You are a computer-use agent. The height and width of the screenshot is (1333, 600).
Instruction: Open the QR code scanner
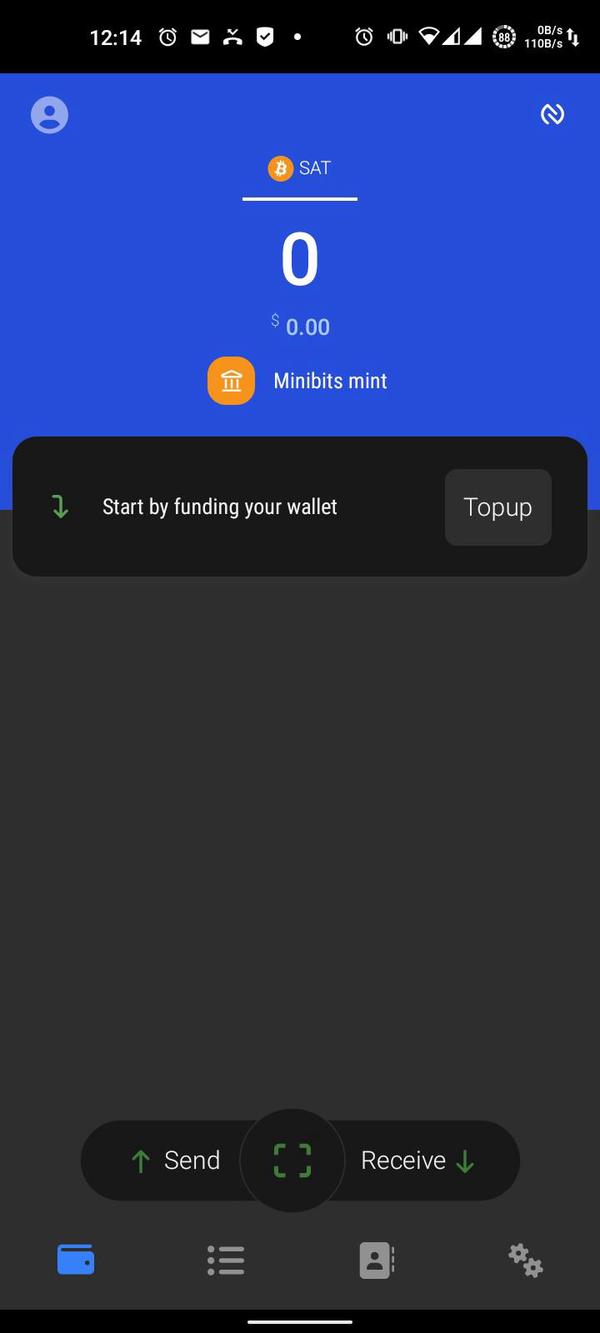click(293, 1160)
